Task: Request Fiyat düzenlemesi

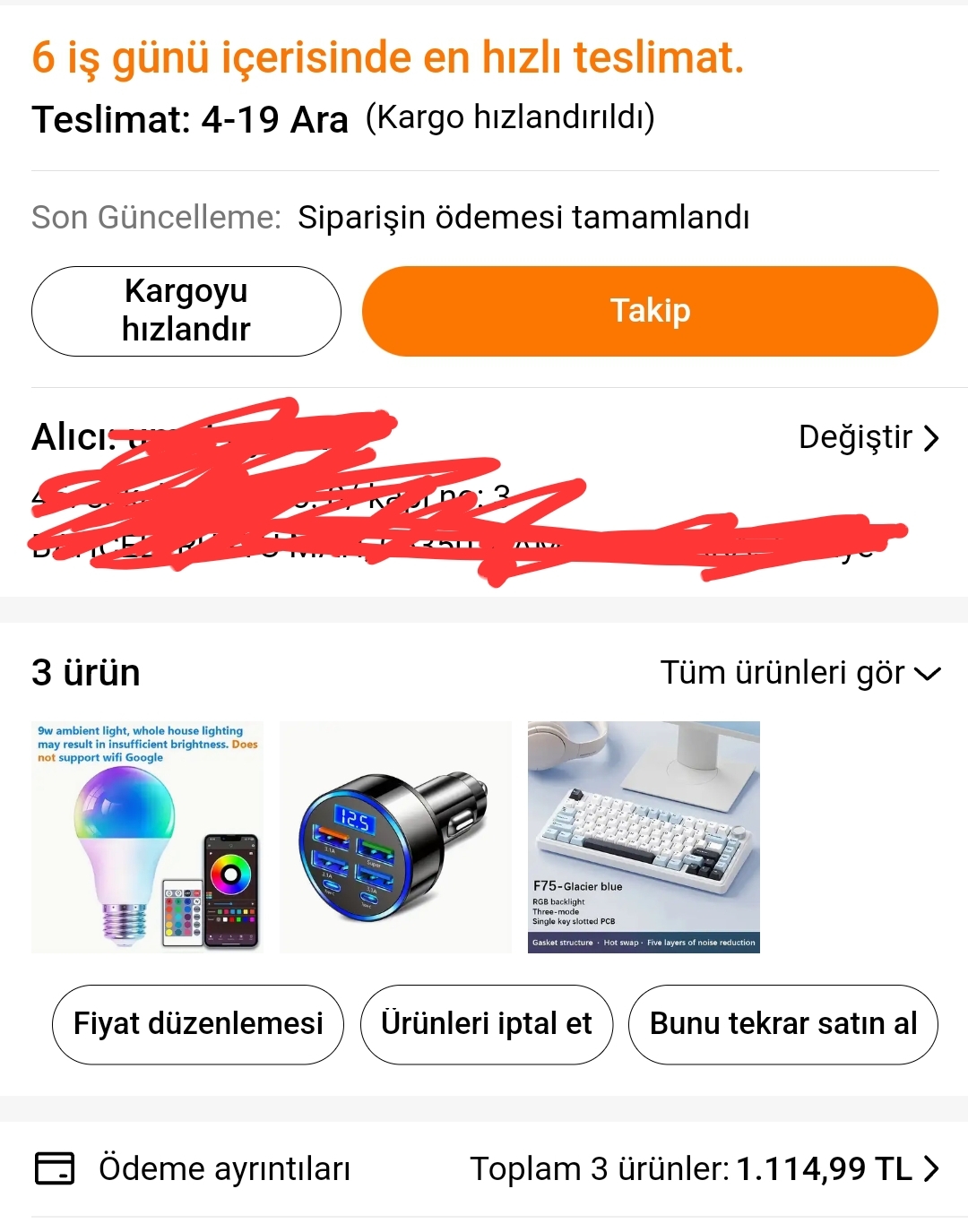Action: tap(198, 1024)
